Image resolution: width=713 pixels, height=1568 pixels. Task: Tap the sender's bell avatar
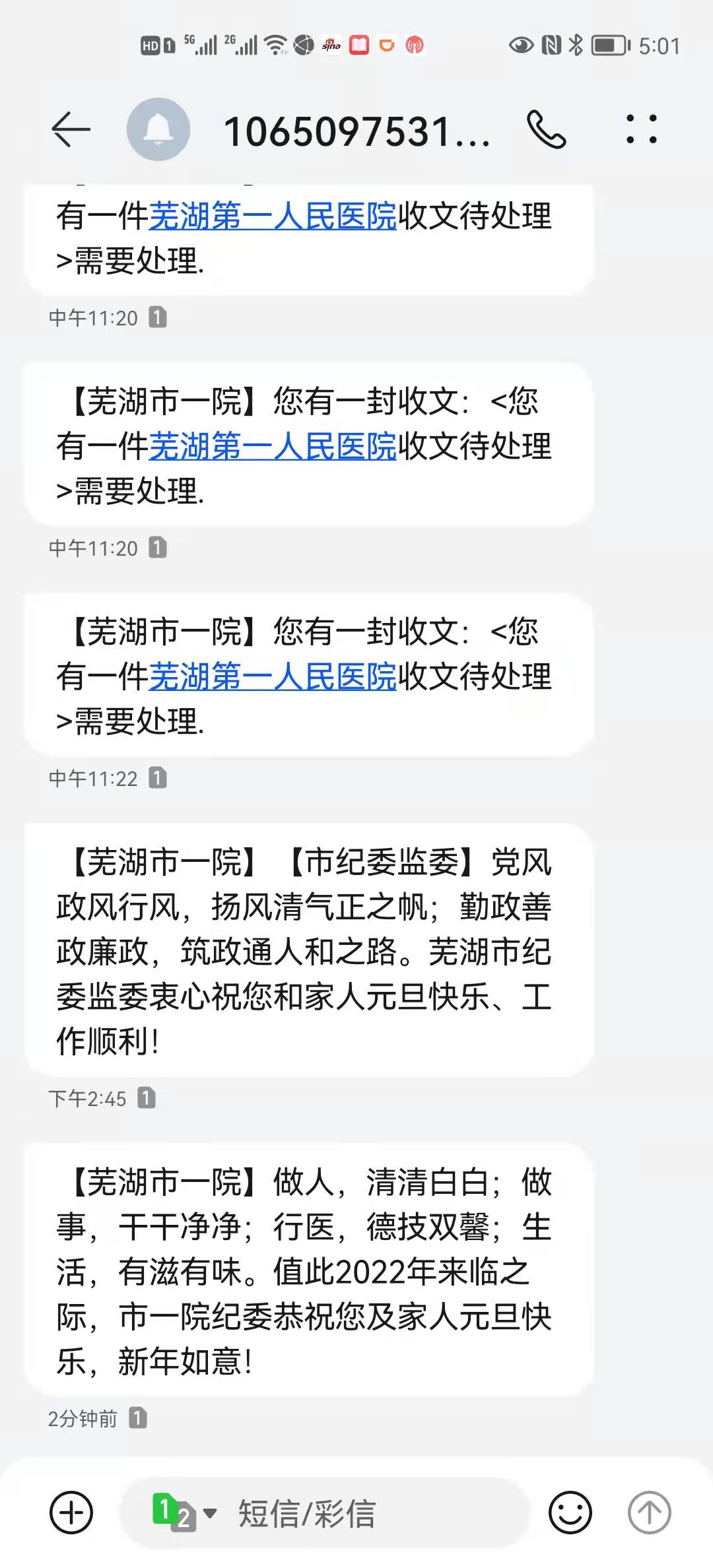pyautogui.click(x=158, y=129)
